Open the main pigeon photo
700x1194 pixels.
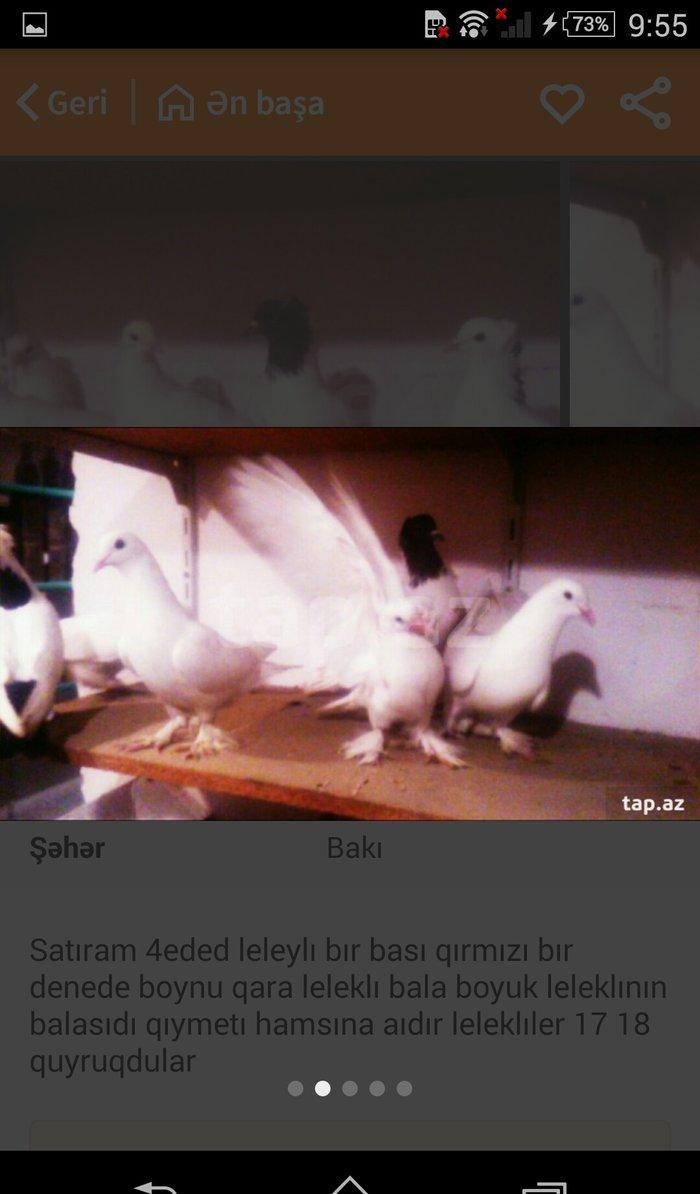coord(350,623)
